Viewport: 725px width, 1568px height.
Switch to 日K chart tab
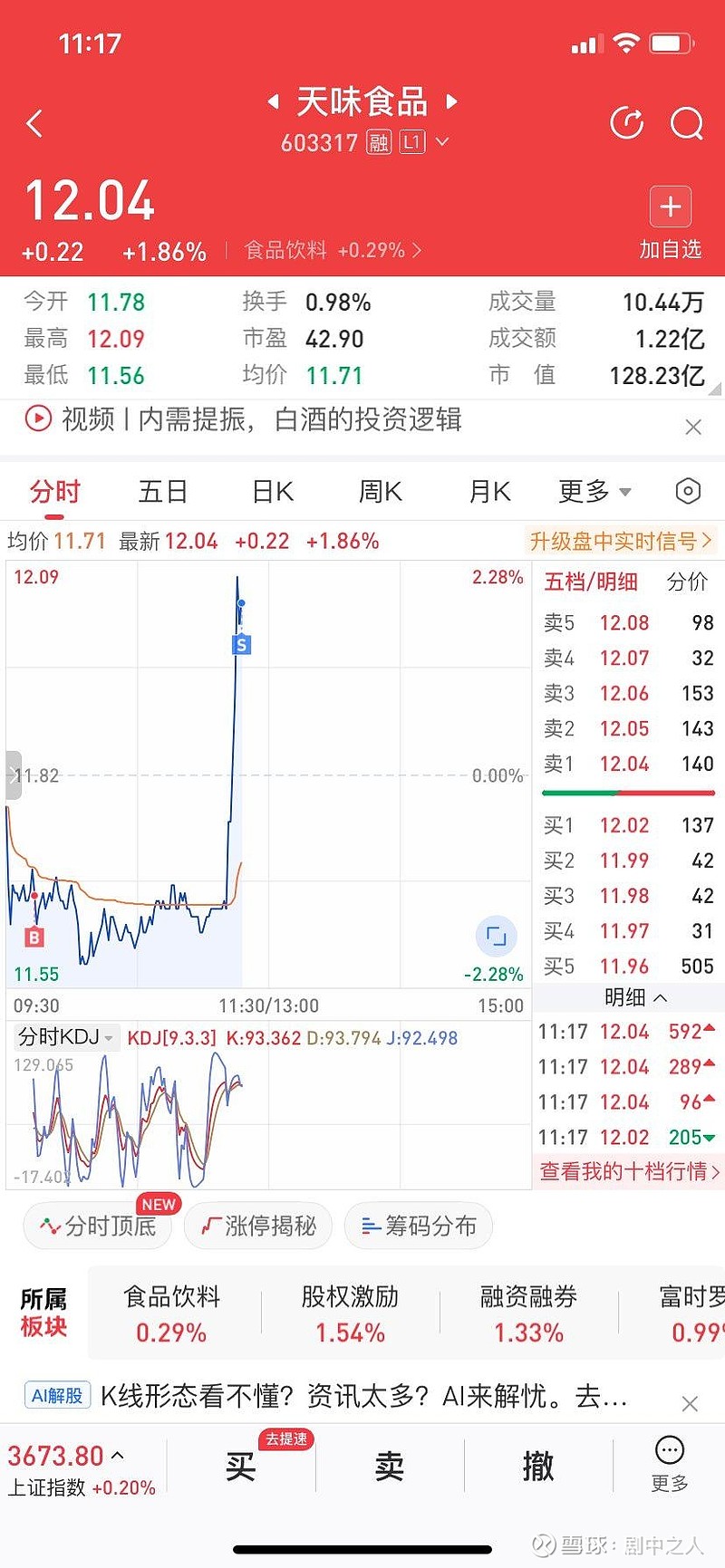pos(273,492)
